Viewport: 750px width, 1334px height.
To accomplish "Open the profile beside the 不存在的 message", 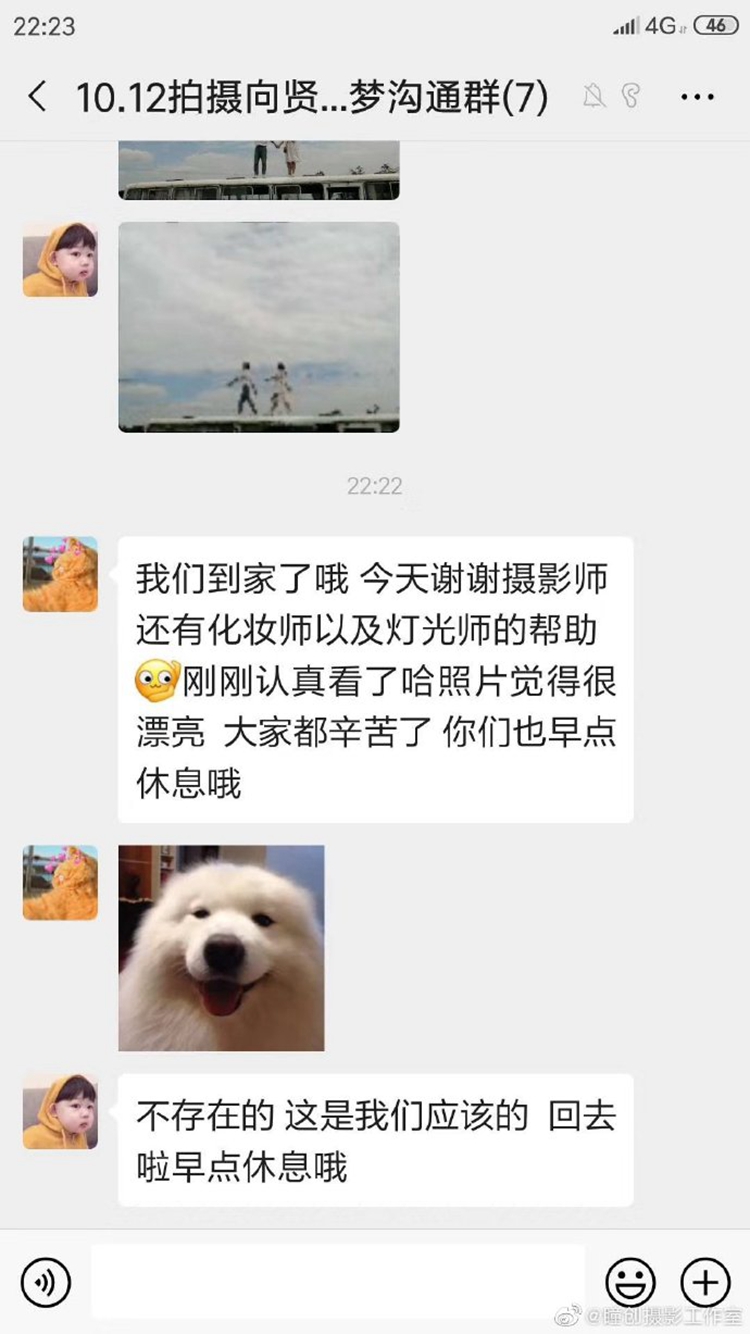I will tap(60, 1112).
